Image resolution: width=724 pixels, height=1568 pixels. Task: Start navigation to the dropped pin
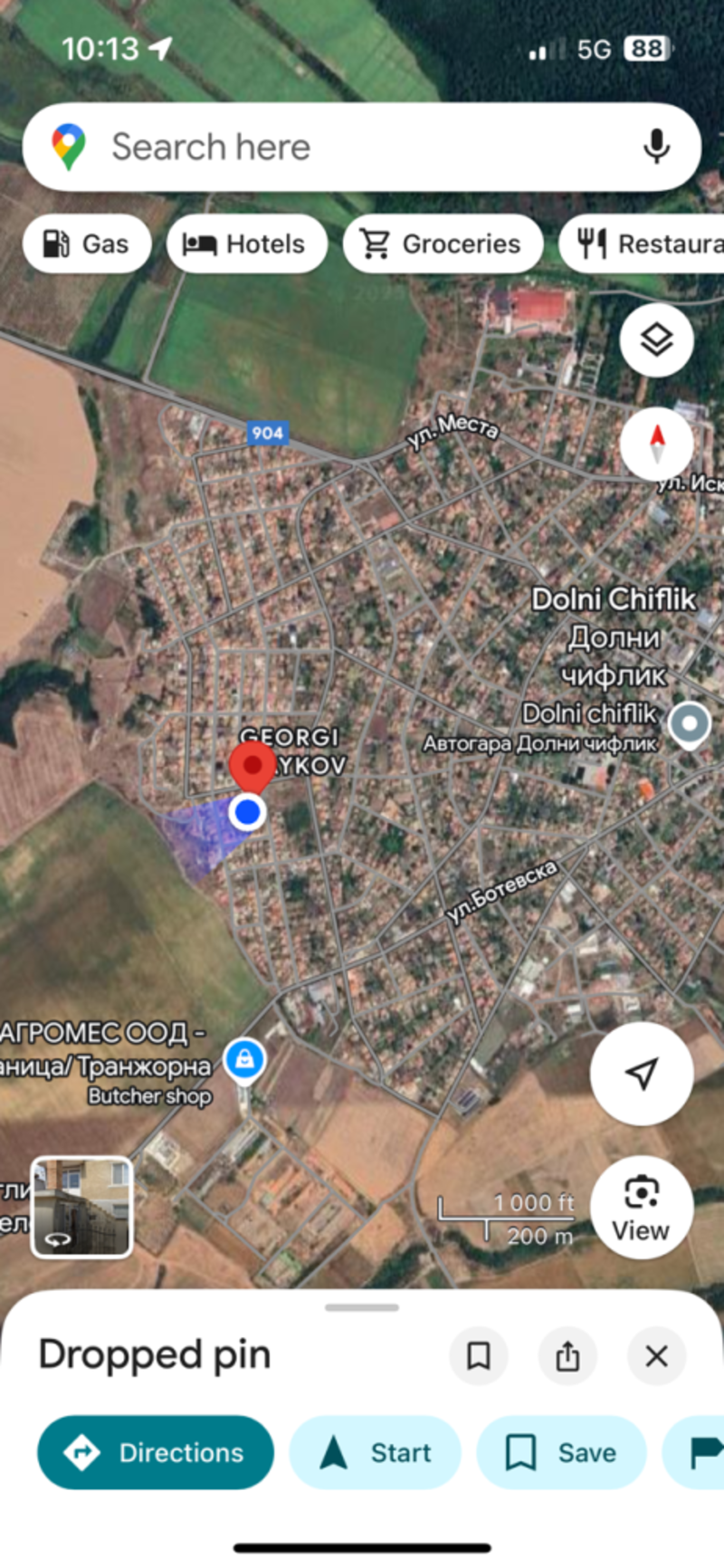375,1453
